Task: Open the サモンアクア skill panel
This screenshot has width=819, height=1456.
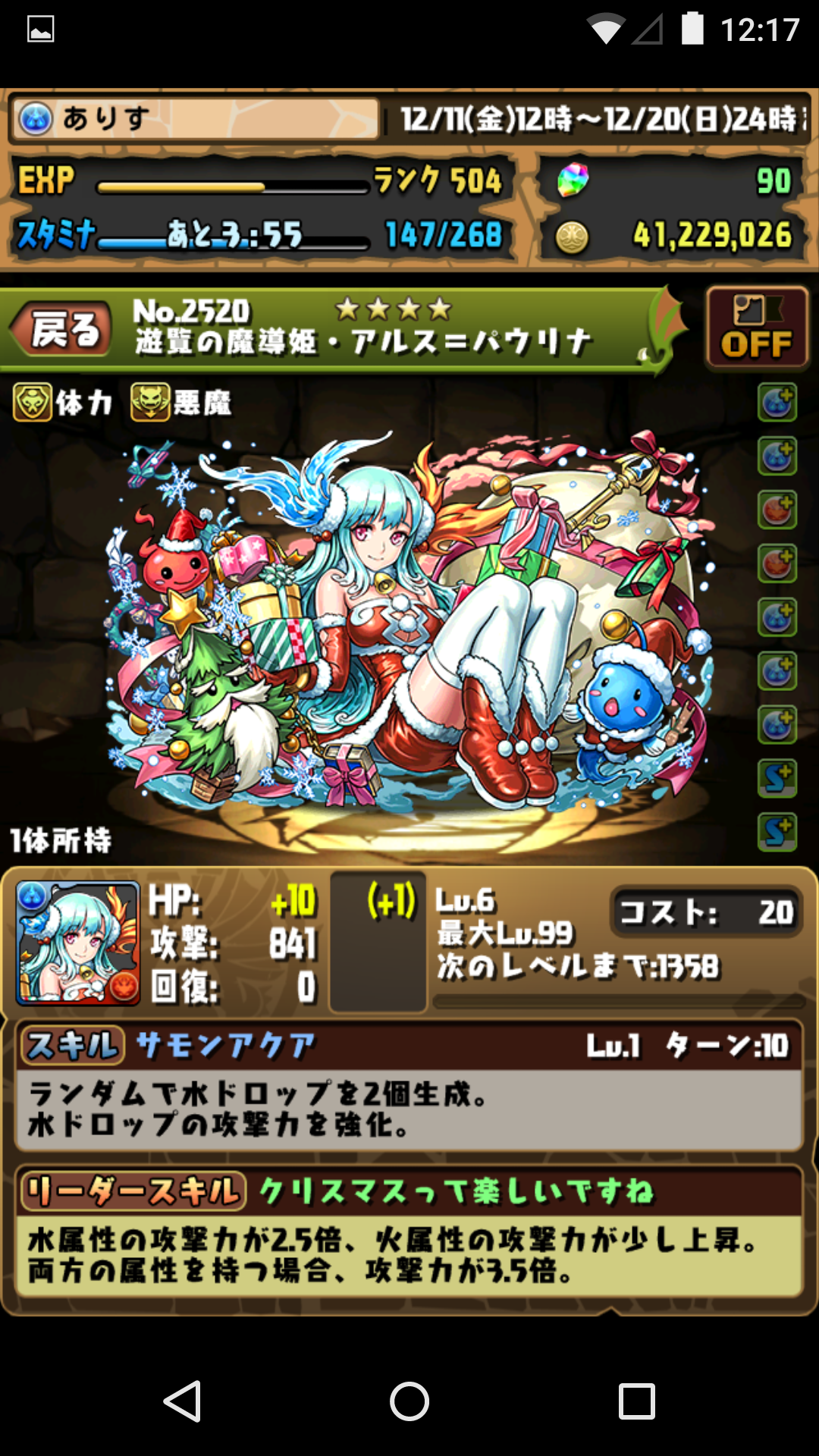Action: (409, 1085)
